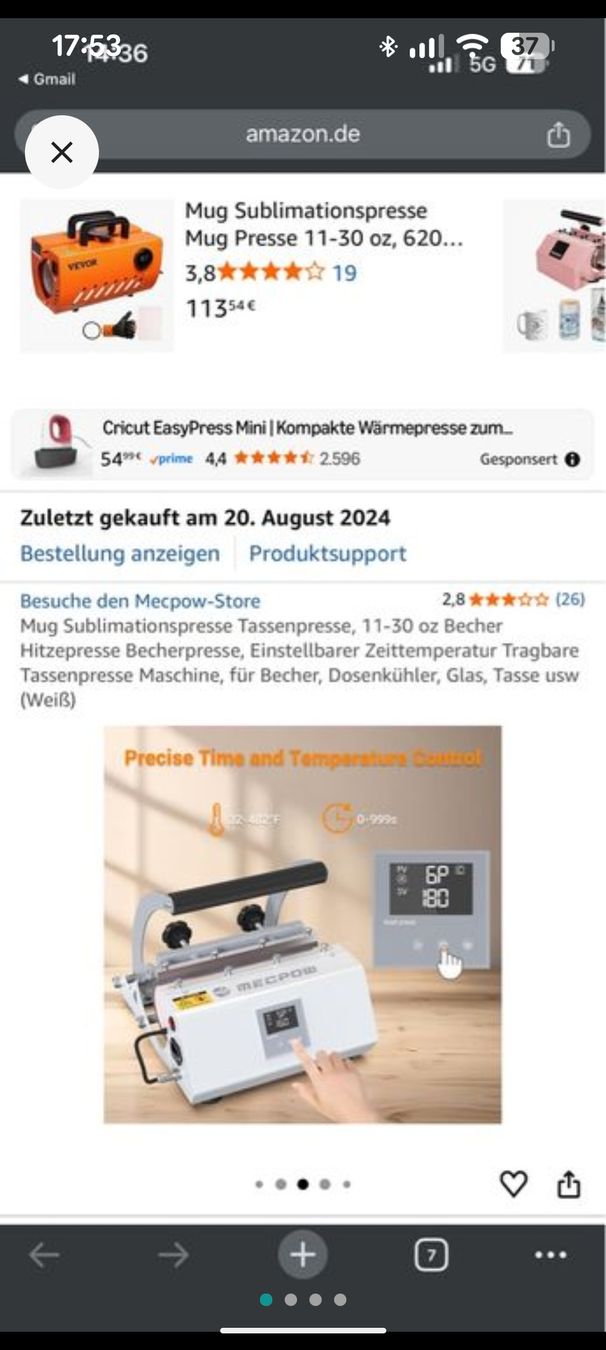This screenshot has width=606, height=1350.
Task: Close the page with the X button
Action: pyautogui.click(x=62, y=152)
